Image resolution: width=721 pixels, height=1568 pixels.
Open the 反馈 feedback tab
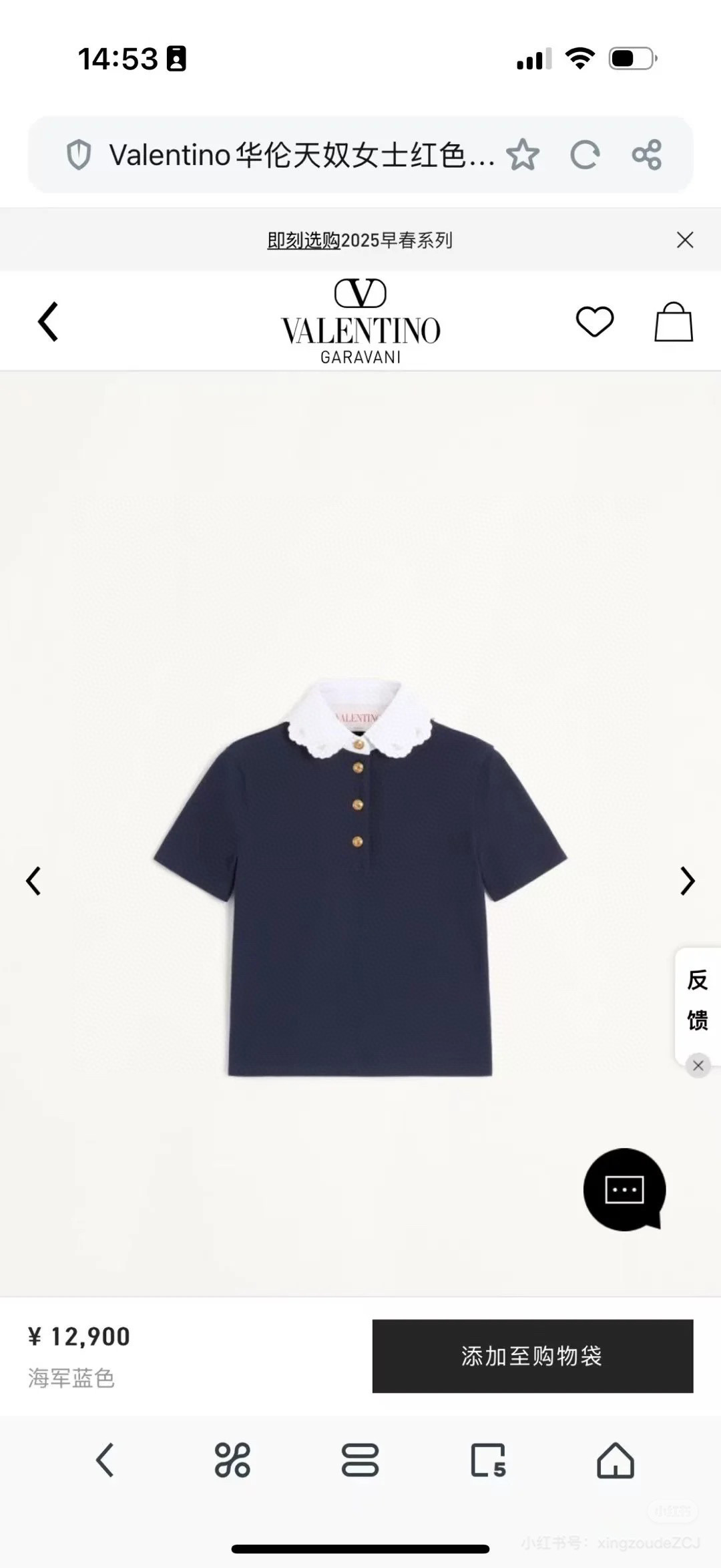pyautogui.click(x=698, y=1000)
